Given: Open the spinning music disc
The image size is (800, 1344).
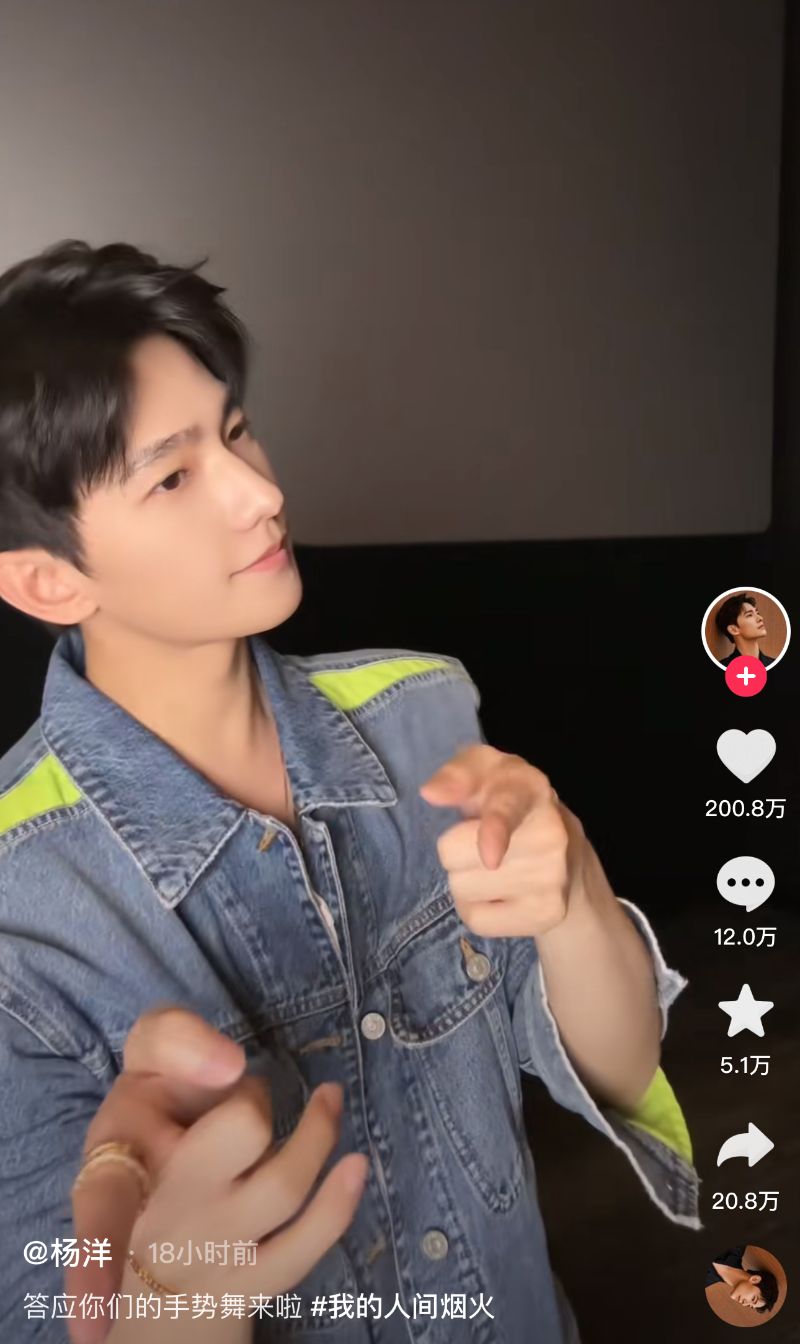Looking at the screenshot, I should 746,1285.
